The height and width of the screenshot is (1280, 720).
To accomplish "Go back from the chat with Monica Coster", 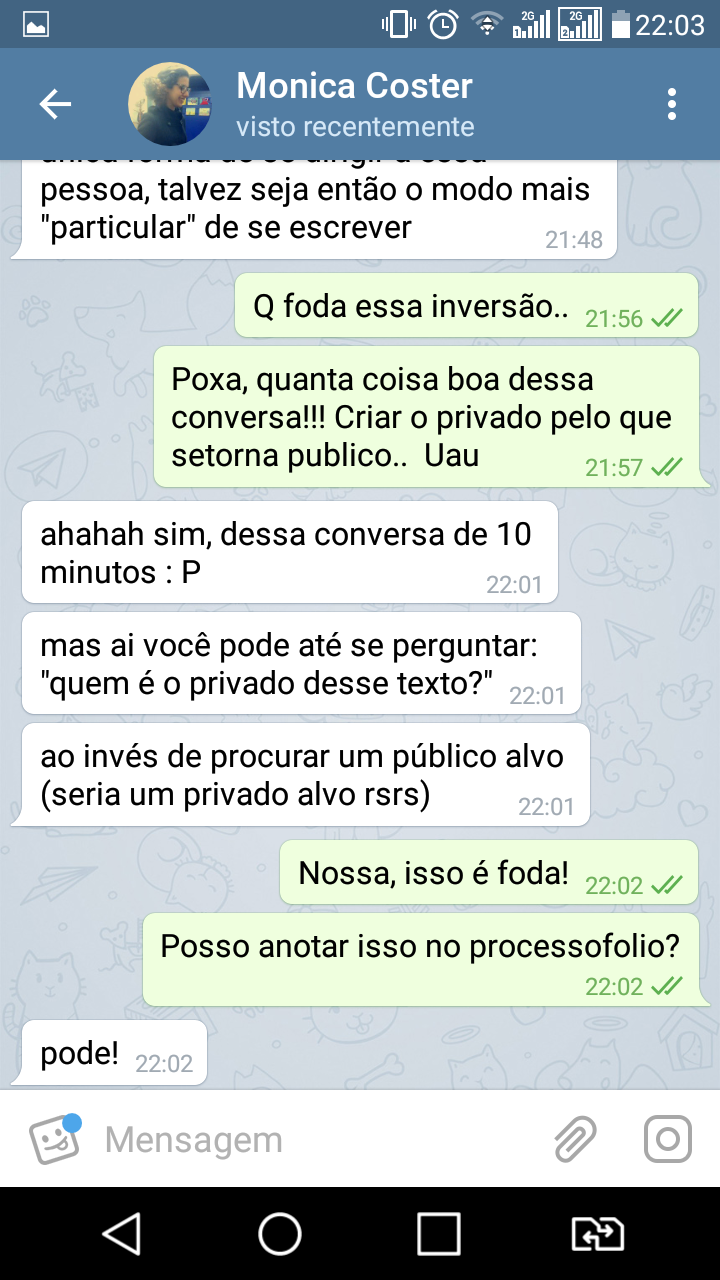I will click(55, 104).
